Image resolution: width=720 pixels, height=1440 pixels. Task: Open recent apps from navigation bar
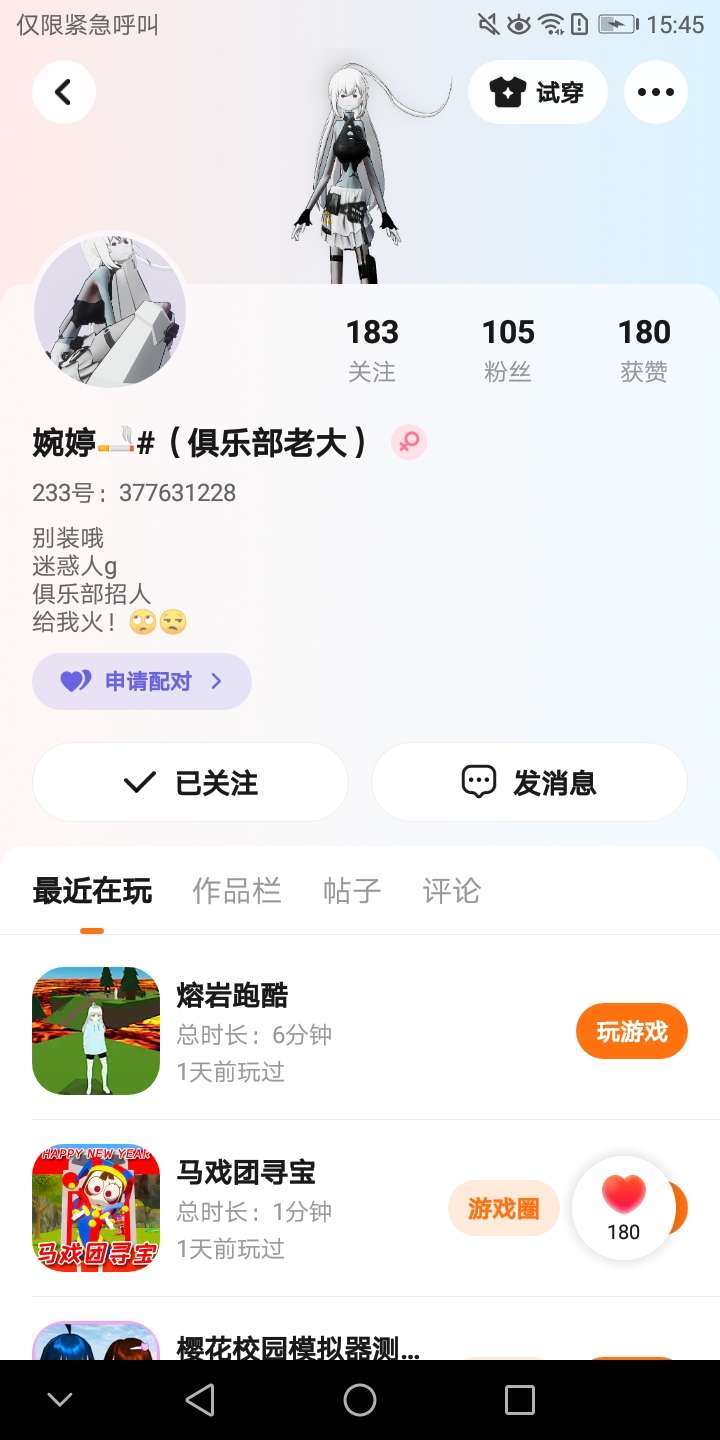[x=520, y=1400]
